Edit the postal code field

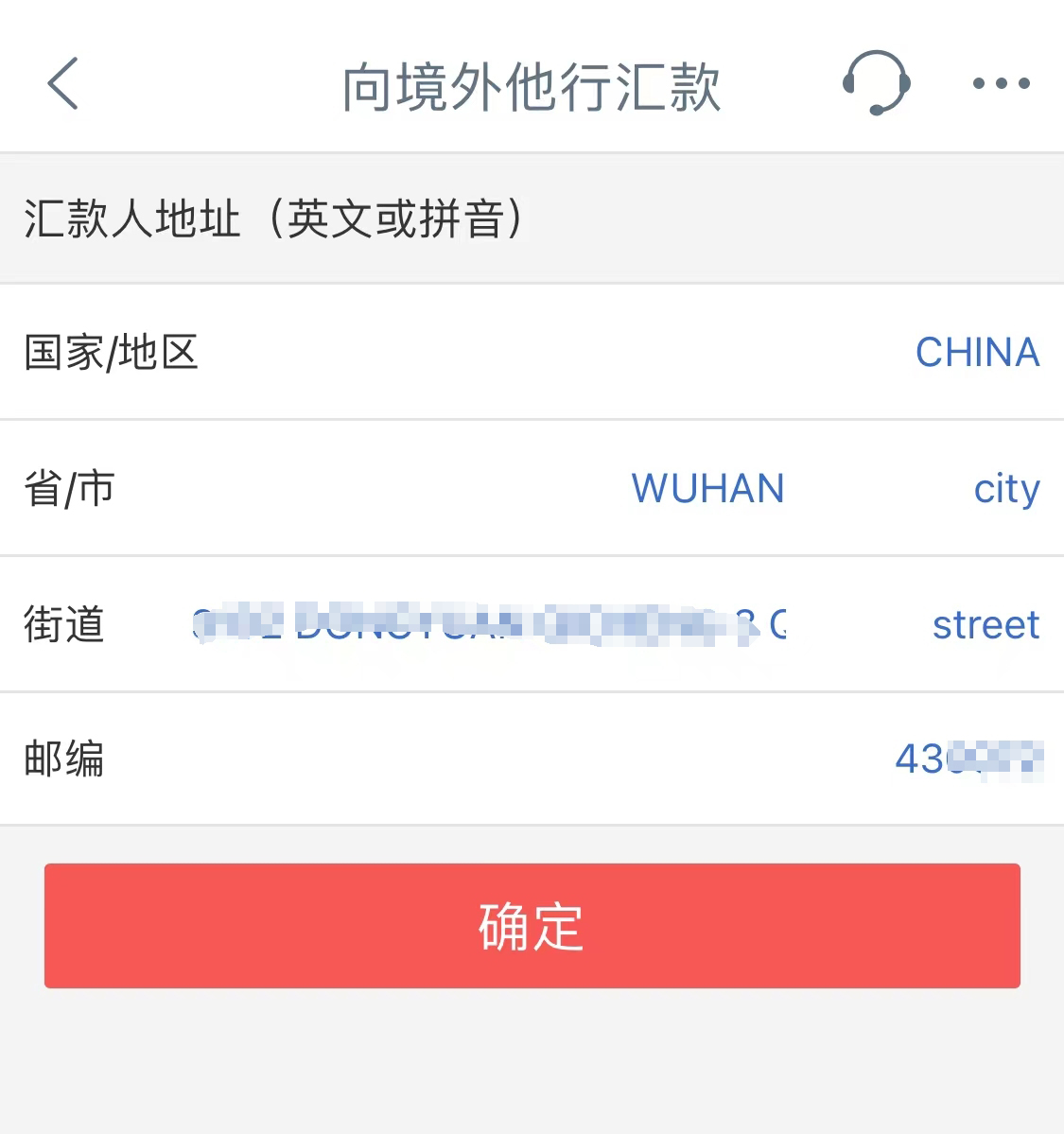968,759
